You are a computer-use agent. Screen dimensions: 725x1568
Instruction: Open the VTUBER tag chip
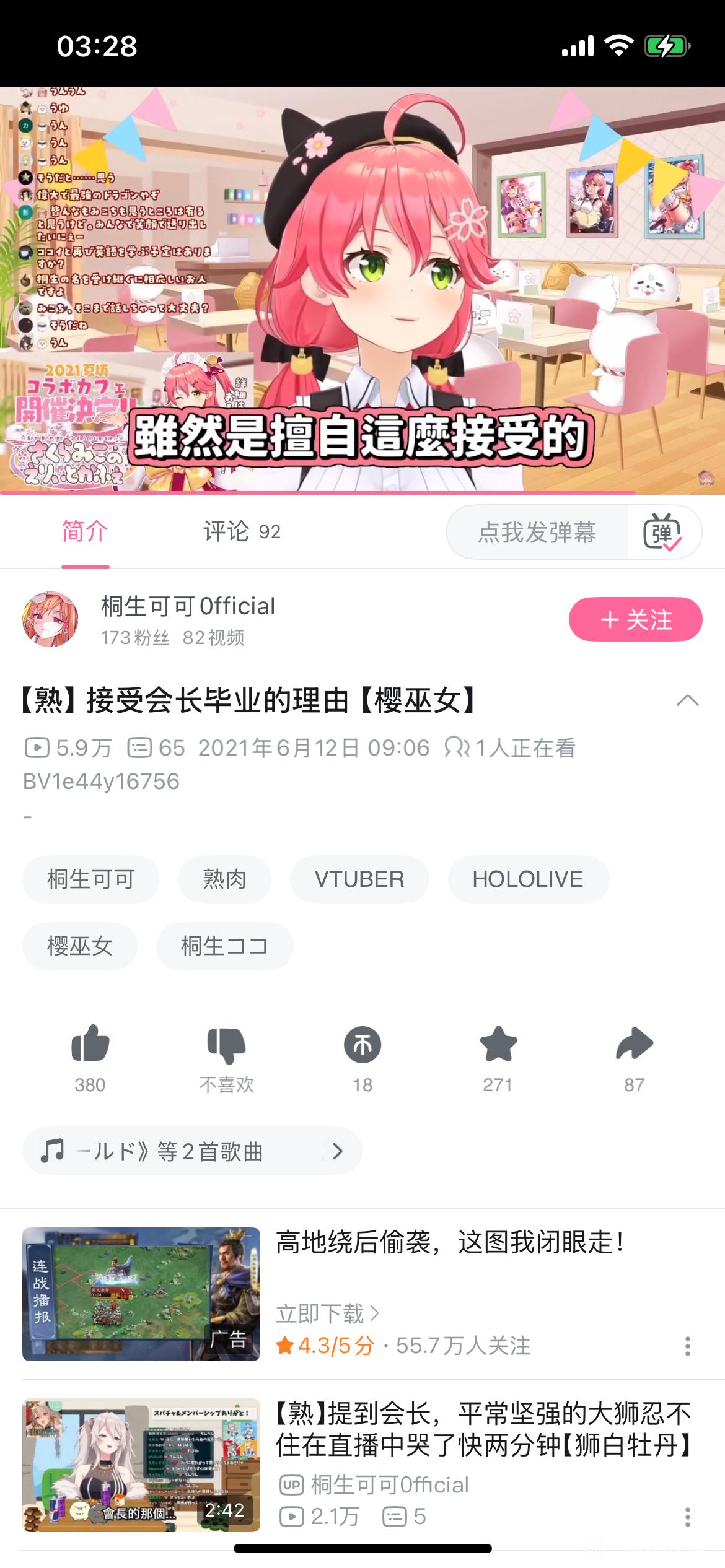click(x=359, y=879)
